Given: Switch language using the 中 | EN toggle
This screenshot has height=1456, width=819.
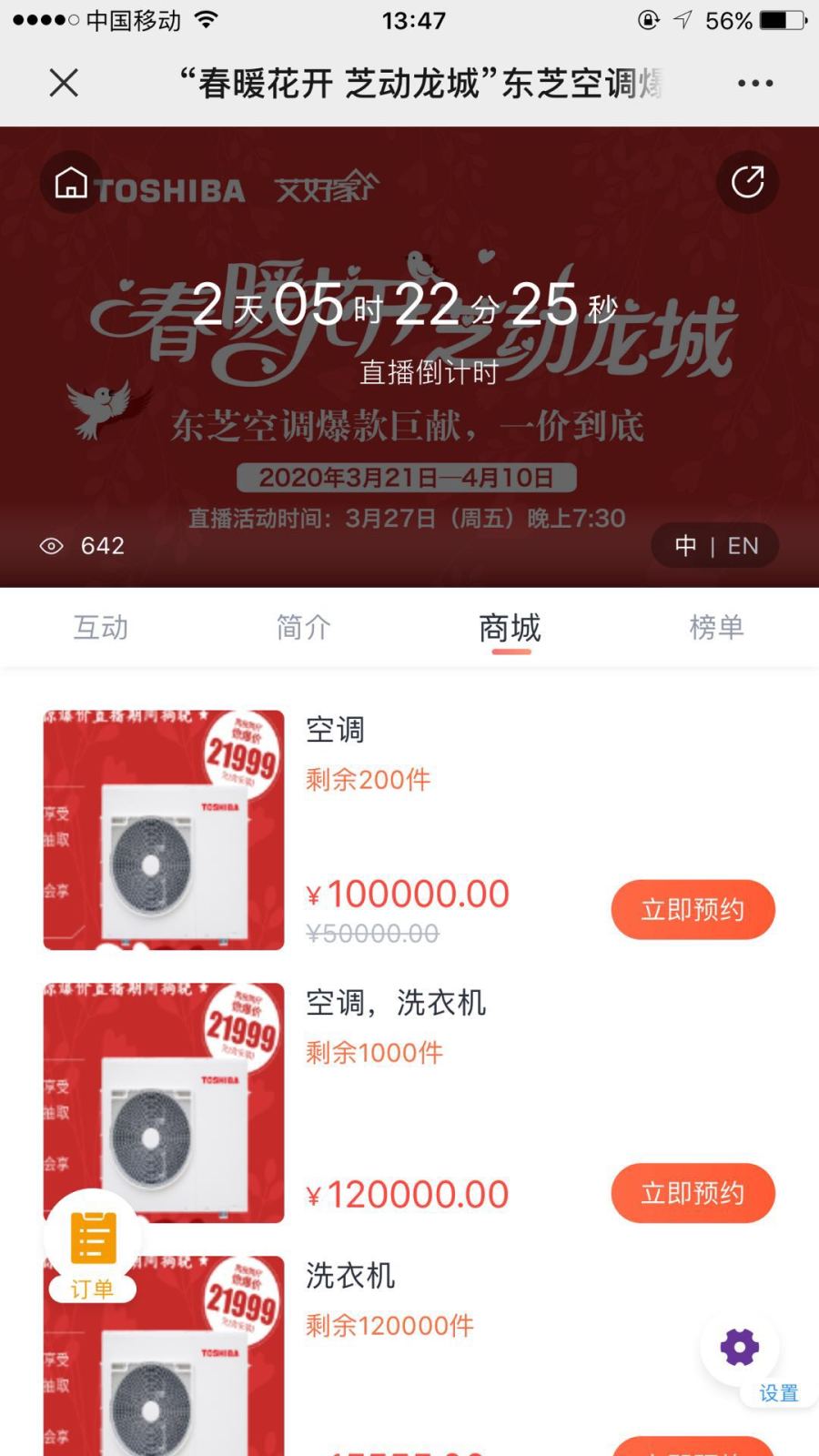Looking at the screenshot, I should [x=715, y=546].
